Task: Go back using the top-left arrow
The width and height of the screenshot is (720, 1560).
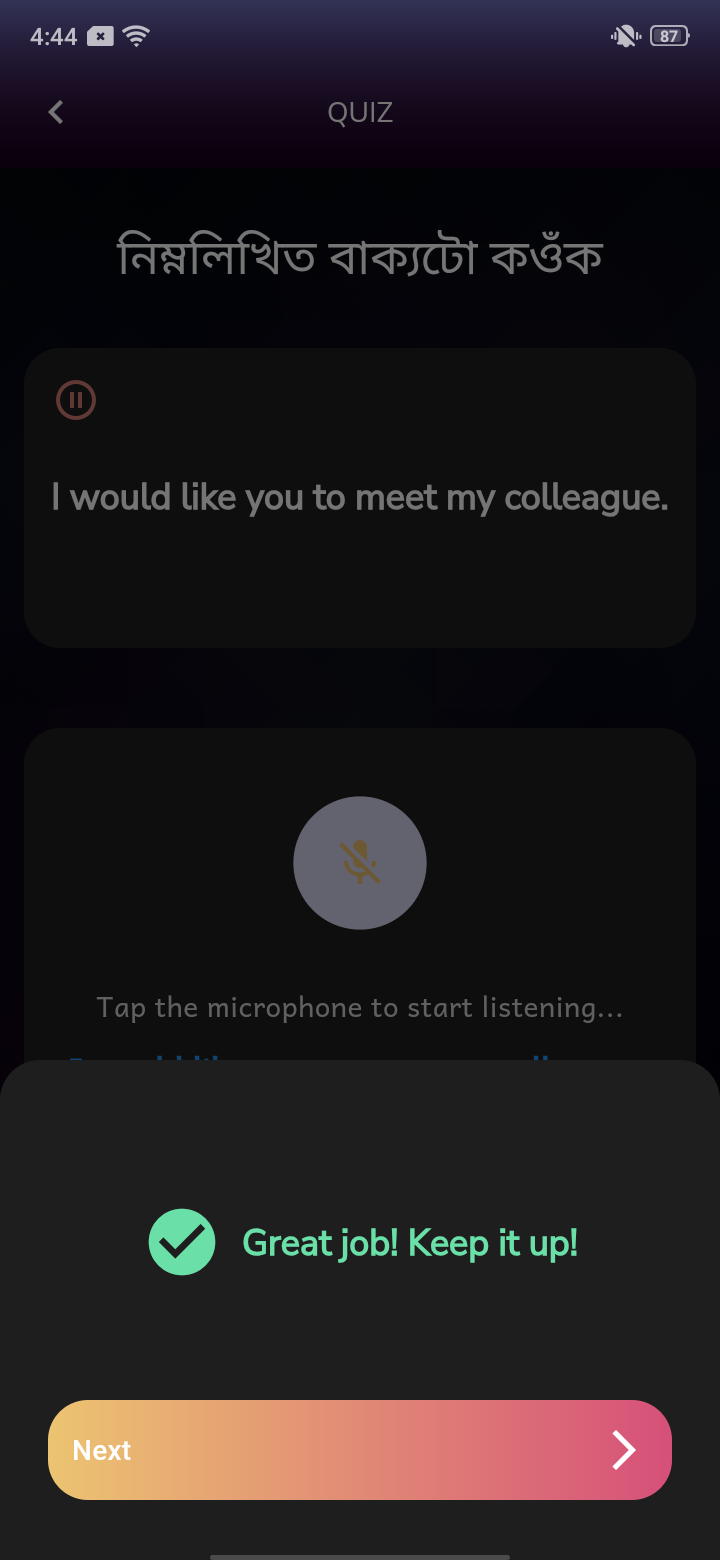Action: pos(56,112)
